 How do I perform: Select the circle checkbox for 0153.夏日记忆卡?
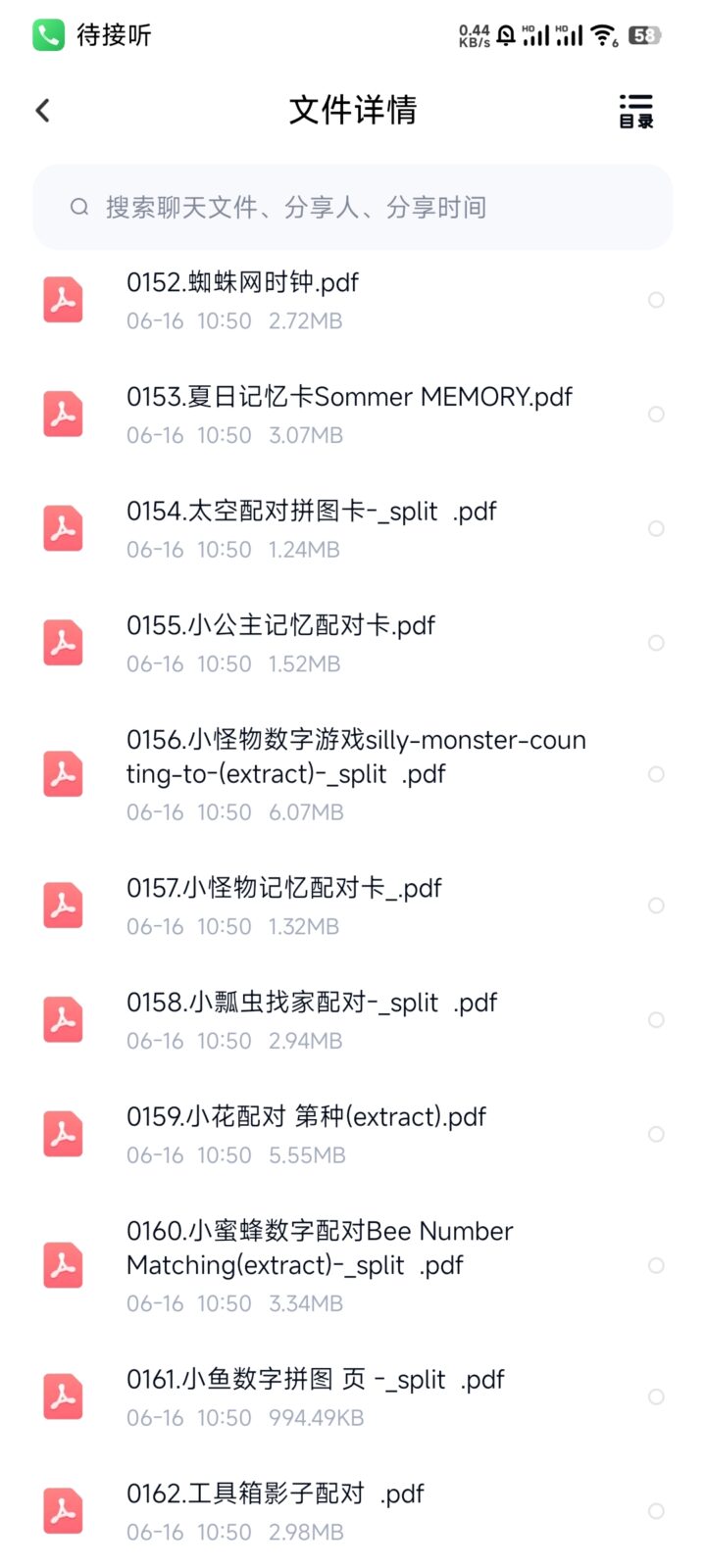pos(655,414)
